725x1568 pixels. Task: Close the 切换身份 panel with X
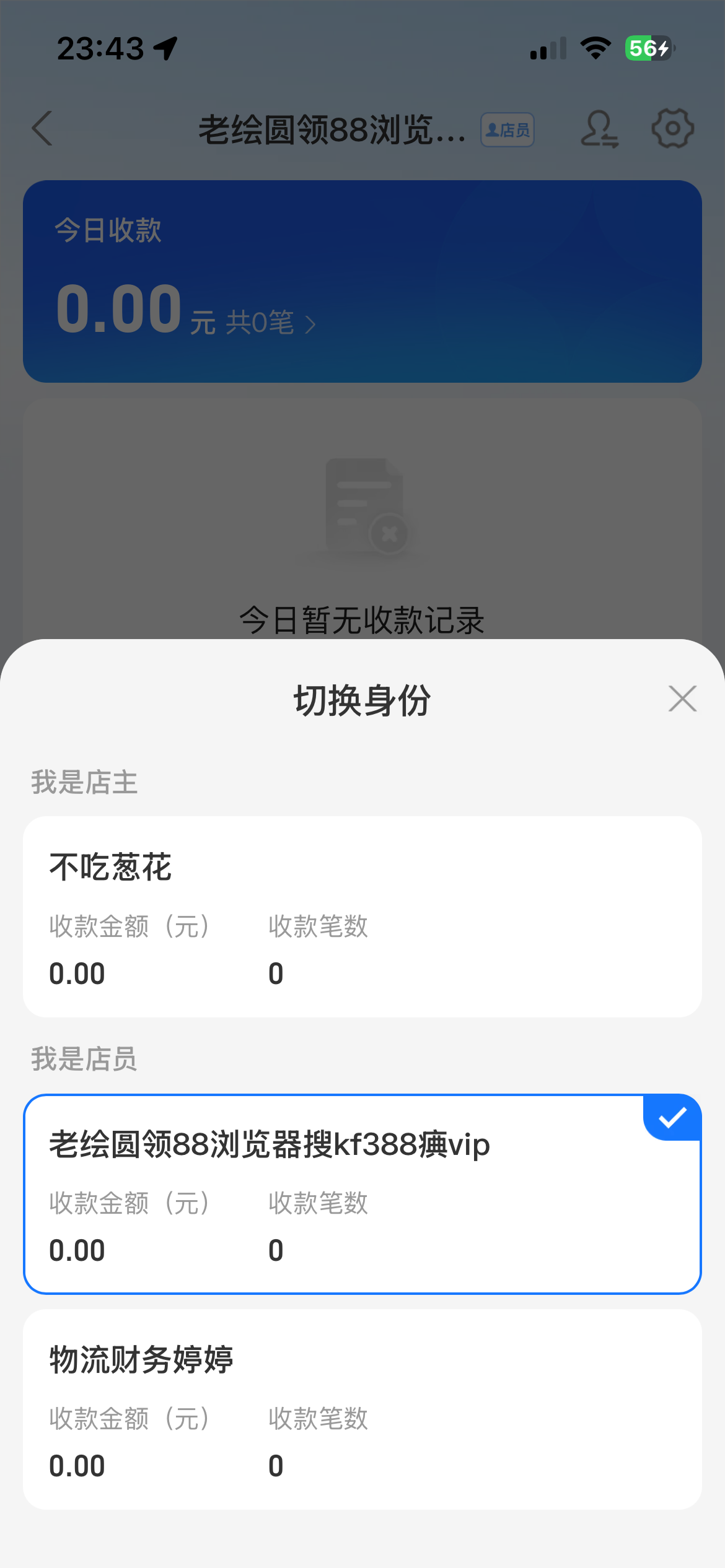coord(682,699)
